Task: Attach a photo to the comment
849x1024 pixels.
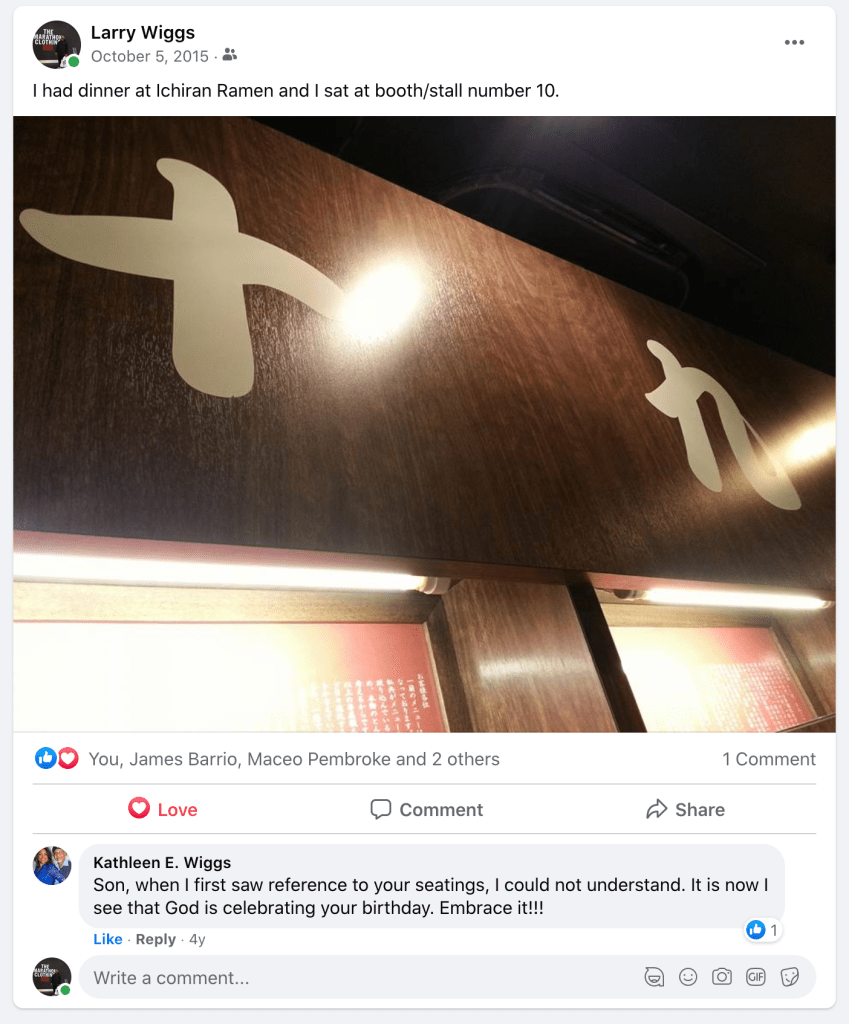Action: tap(721, 977)
